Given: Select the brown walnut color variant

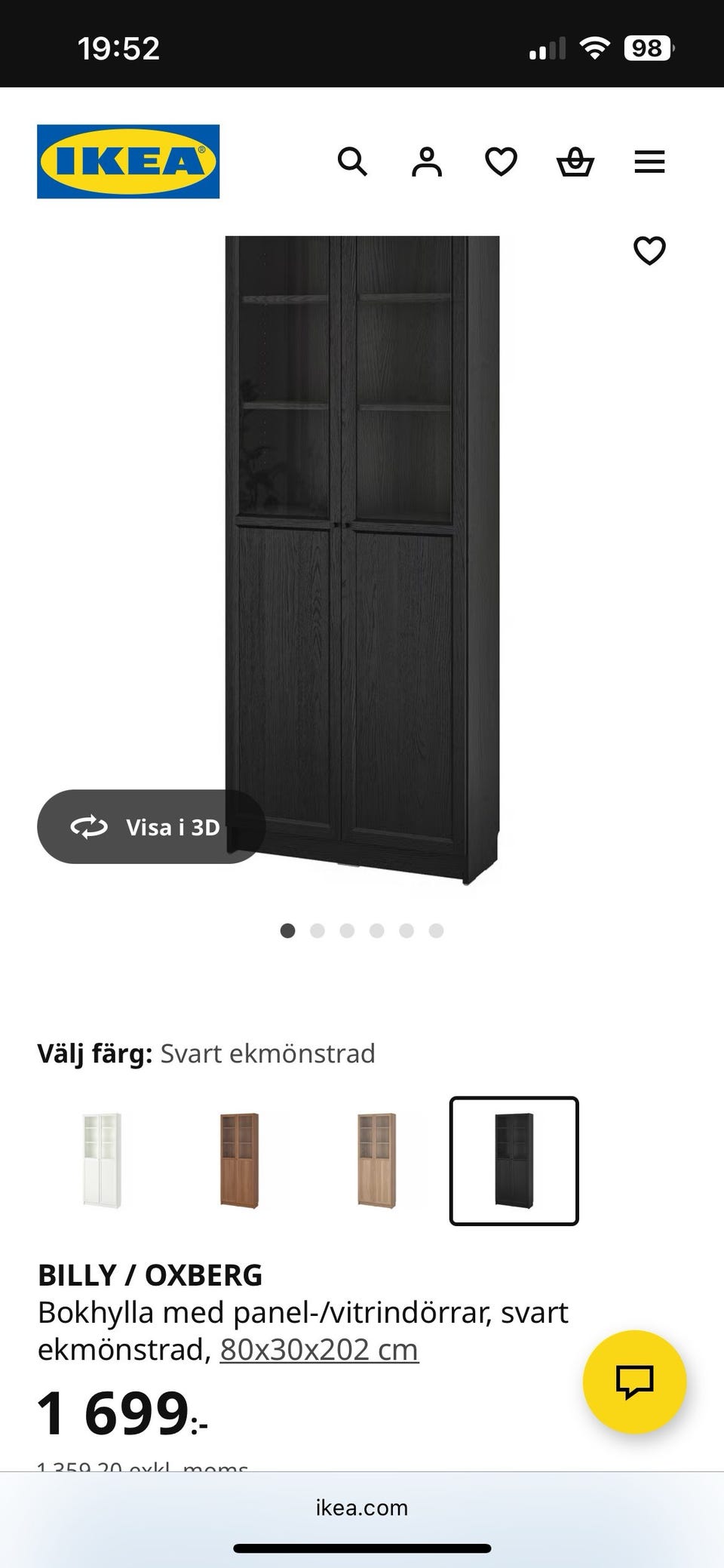Looking at the screenshot, I should tap(239, 1161).
